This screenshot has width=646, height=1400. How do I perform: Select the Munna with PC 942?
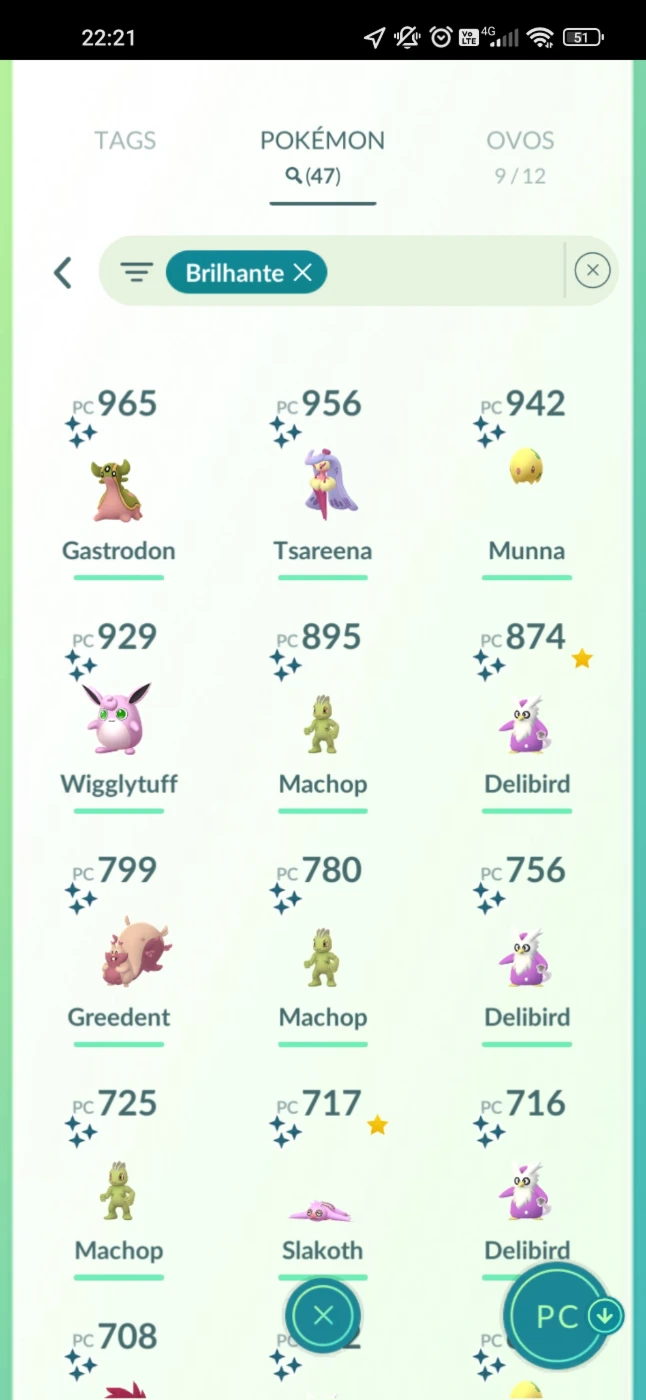pyautogui.click(x=526, y=486)
